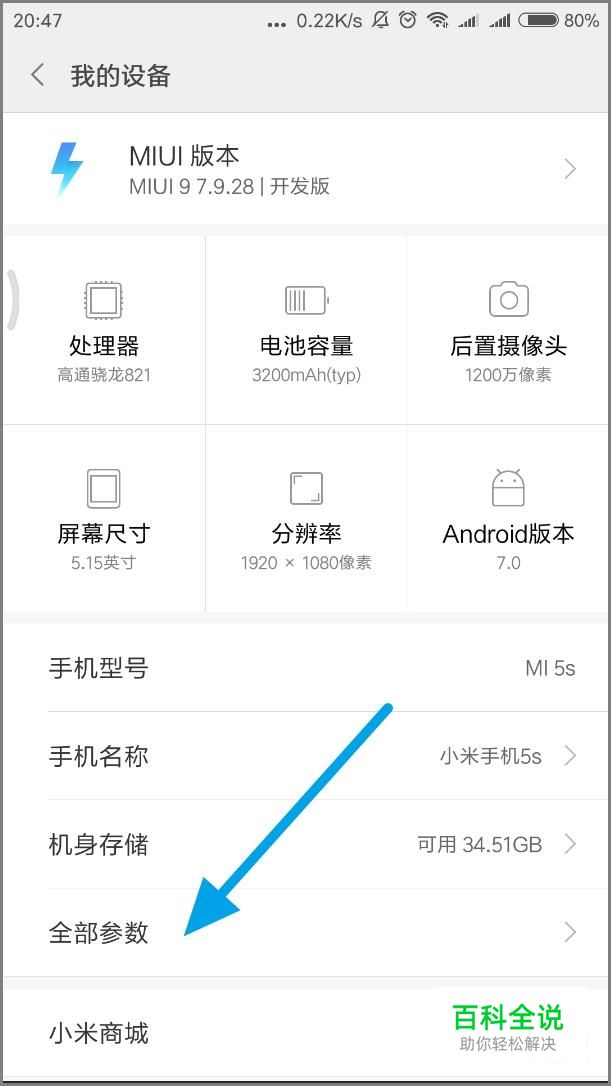
Task: Open 机身存储 details
Action: [306, 844]
